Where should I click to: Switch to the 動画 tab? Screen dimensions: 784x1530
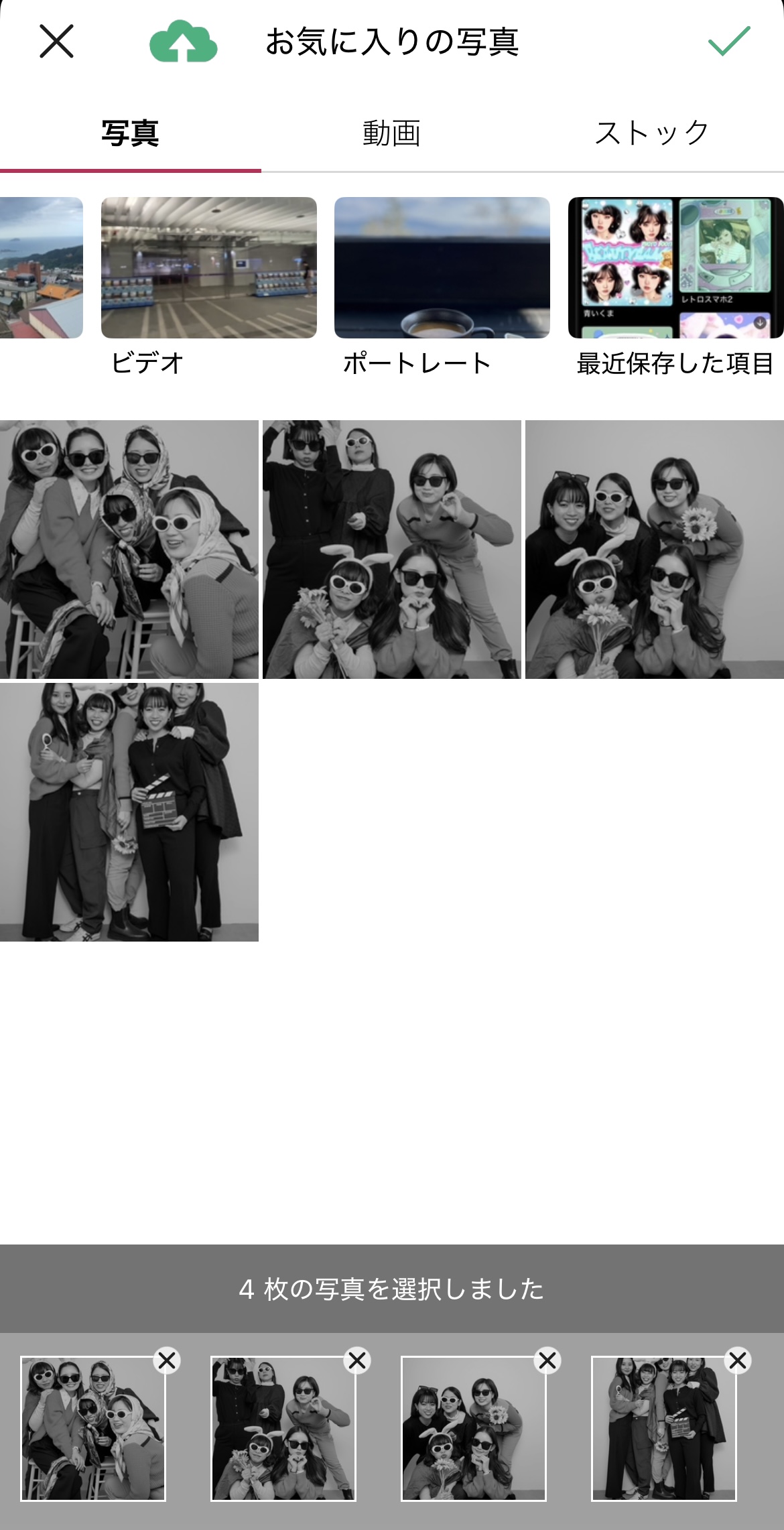coord(391,133)
